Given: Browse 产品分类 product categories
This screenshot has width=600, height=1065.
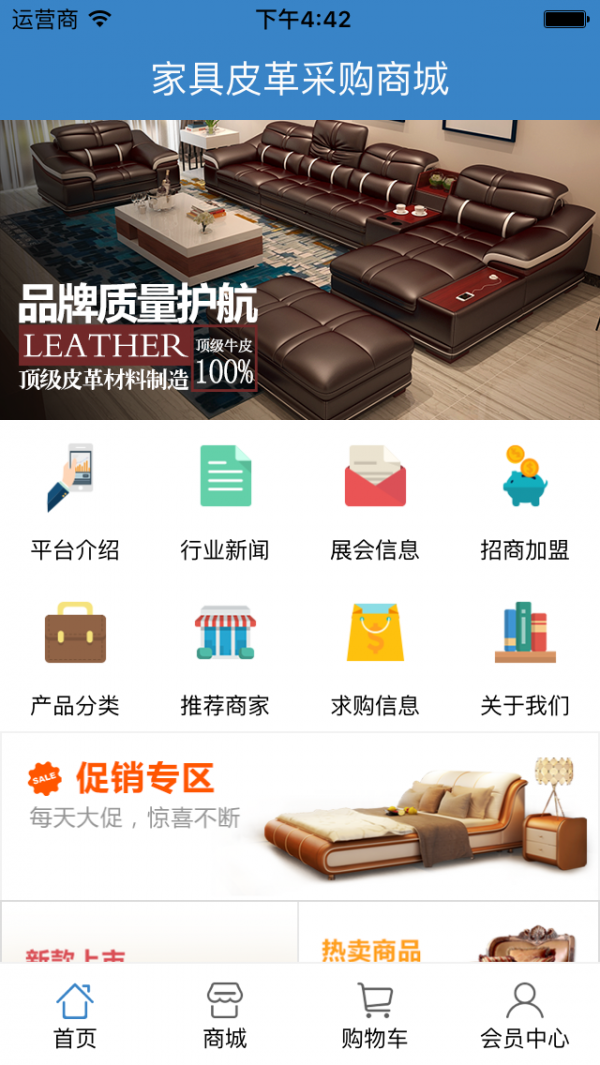Looking at the screenshot, I should [75, 656].
